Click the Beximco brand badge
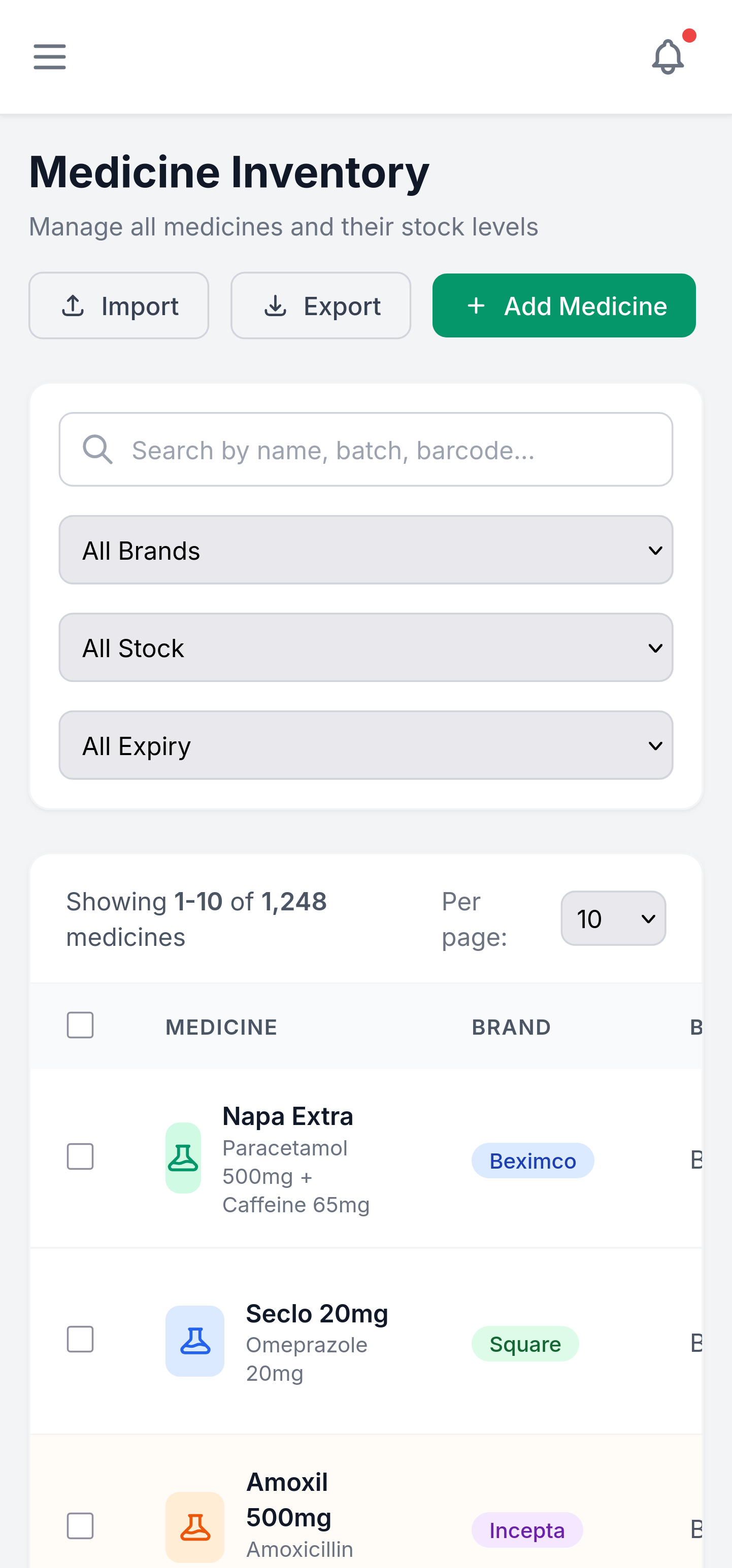Screen dimensions: 732x1568 pos(533,1160)
